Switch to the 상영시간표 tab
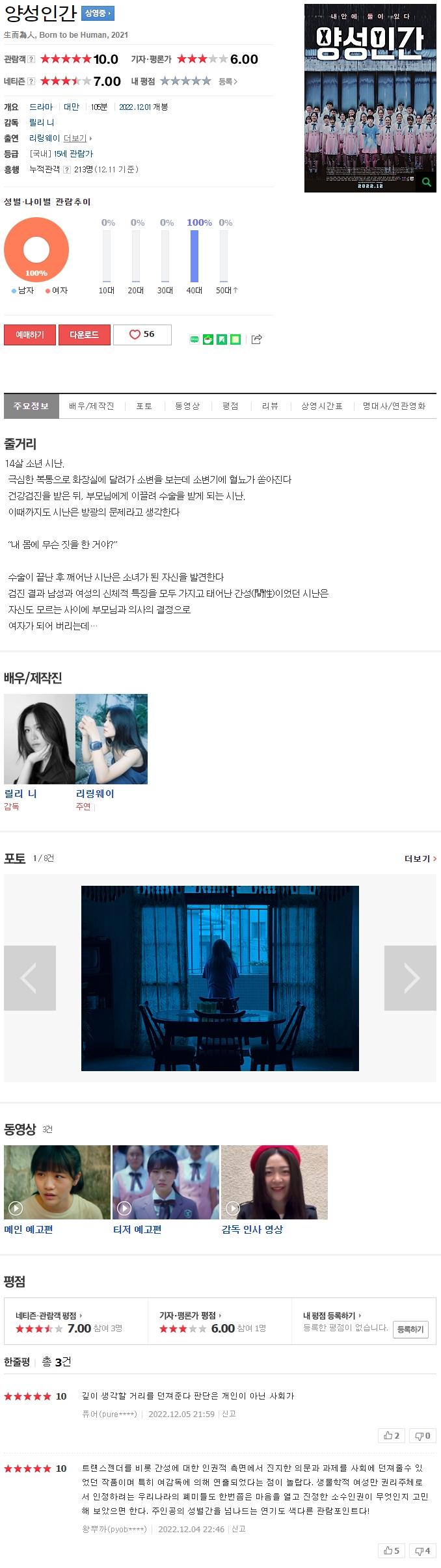 pos(321,406)
